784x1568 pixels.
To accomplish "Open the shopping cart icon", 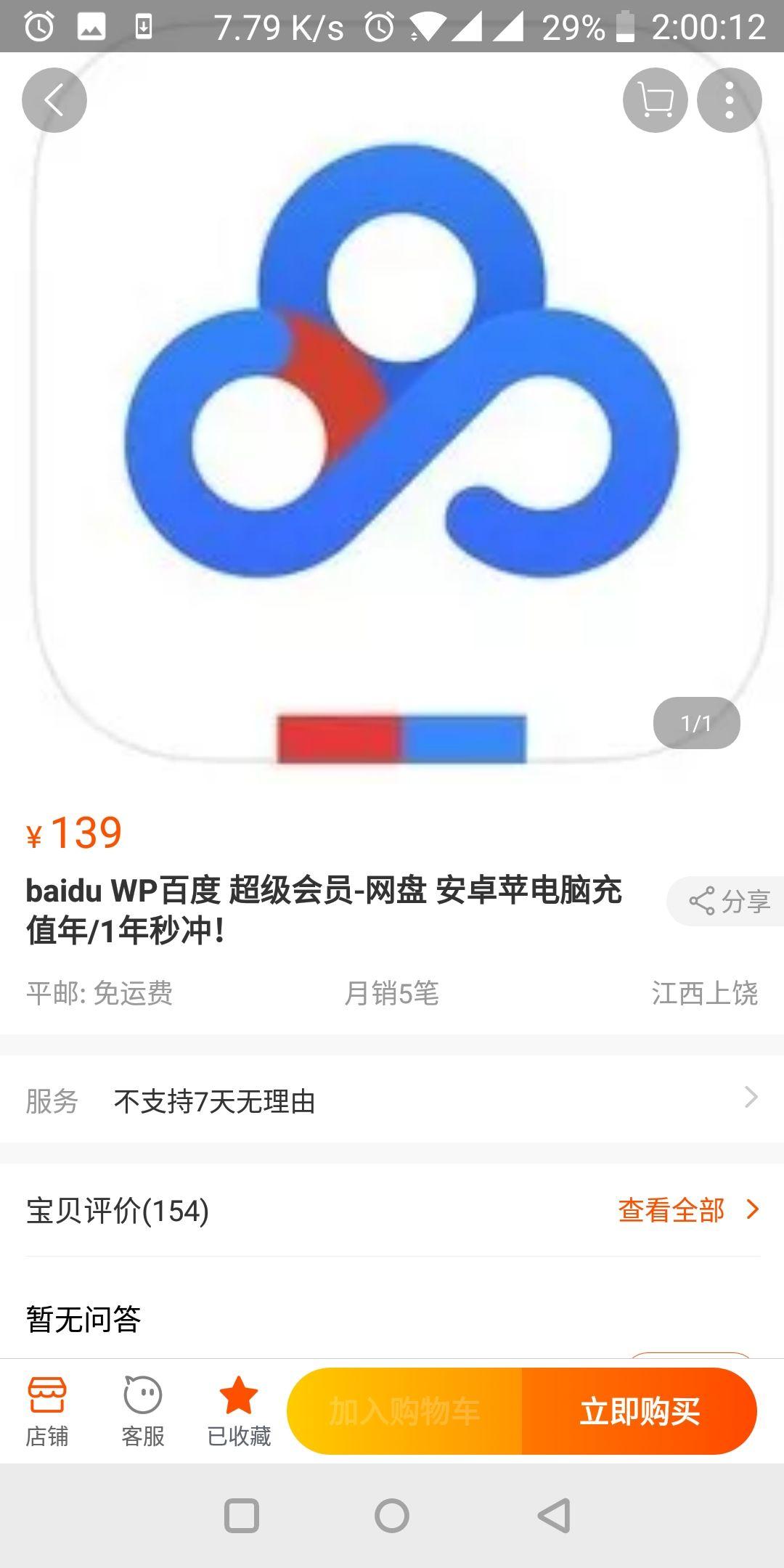I will coord(655,100).
